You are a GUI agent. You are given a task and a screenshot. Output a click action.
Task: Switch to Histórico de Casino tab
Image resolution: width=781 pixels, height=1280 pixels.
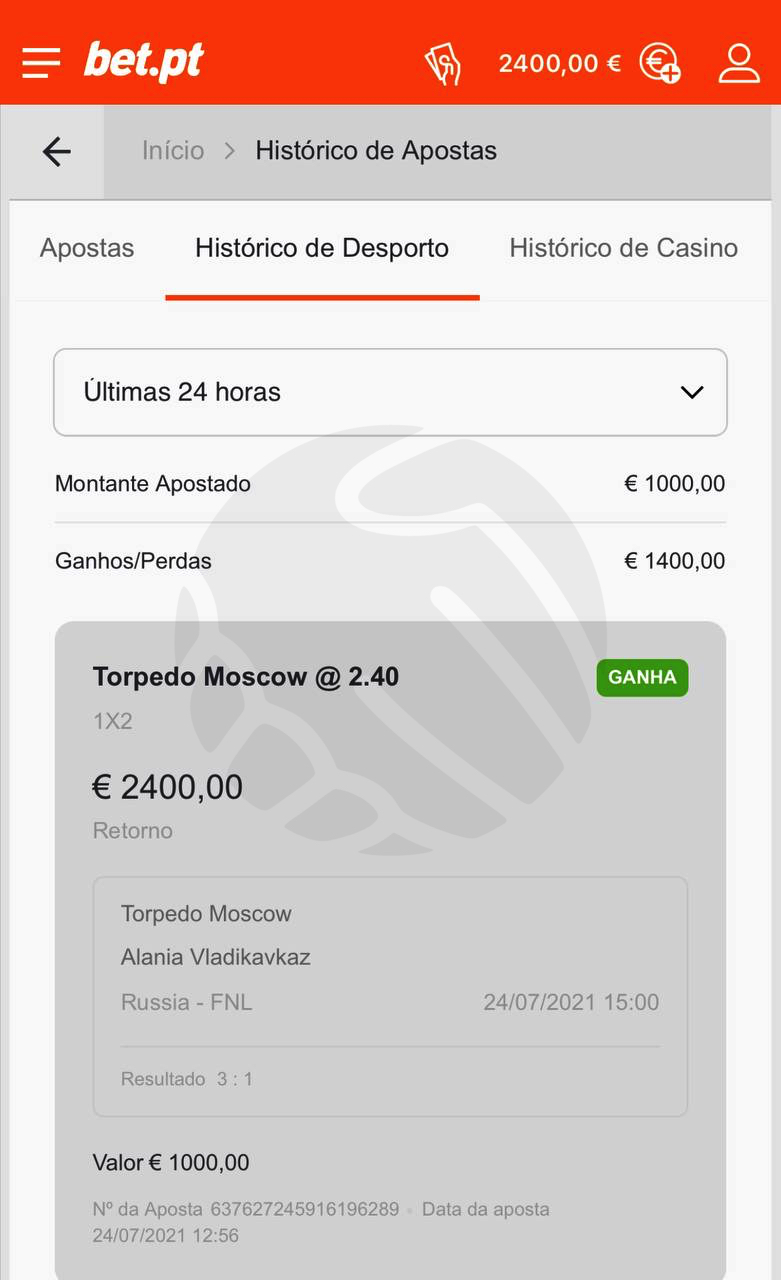pos(624,248)
